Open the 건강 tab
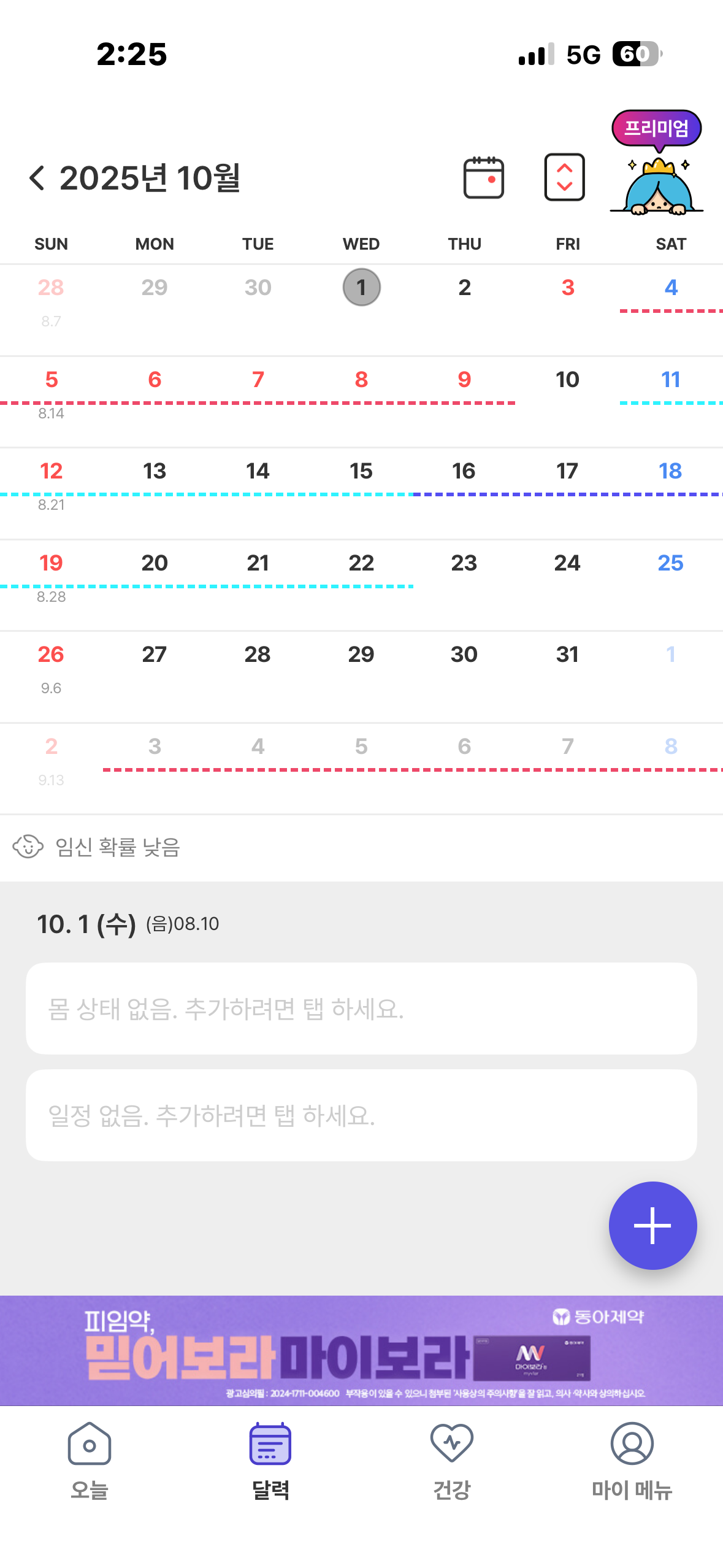This screenshot has width=723, height=1568. pos(452,1461)
